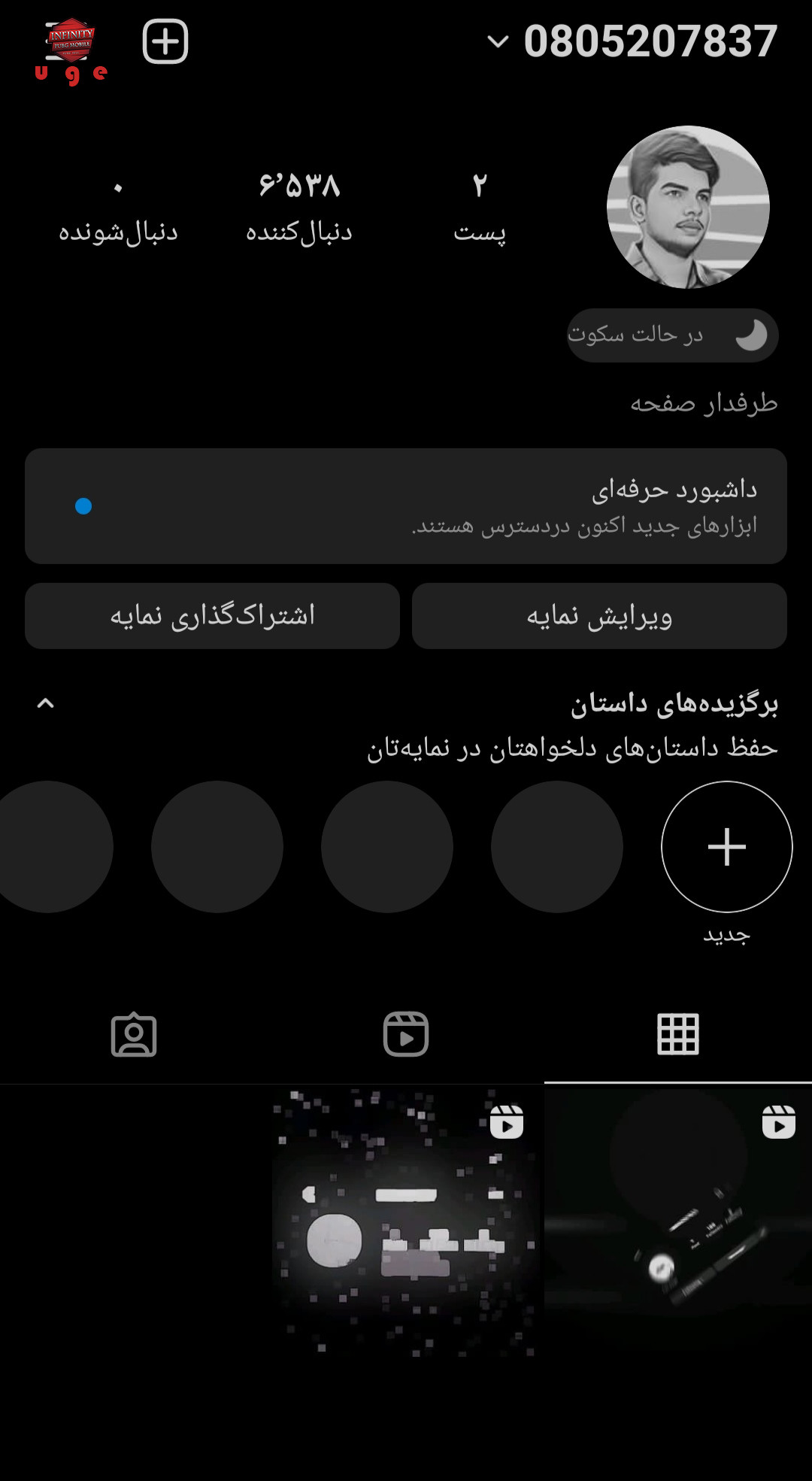Switch to the posts grid tab
812x1481 pixels.
(x=678, y=1034)
